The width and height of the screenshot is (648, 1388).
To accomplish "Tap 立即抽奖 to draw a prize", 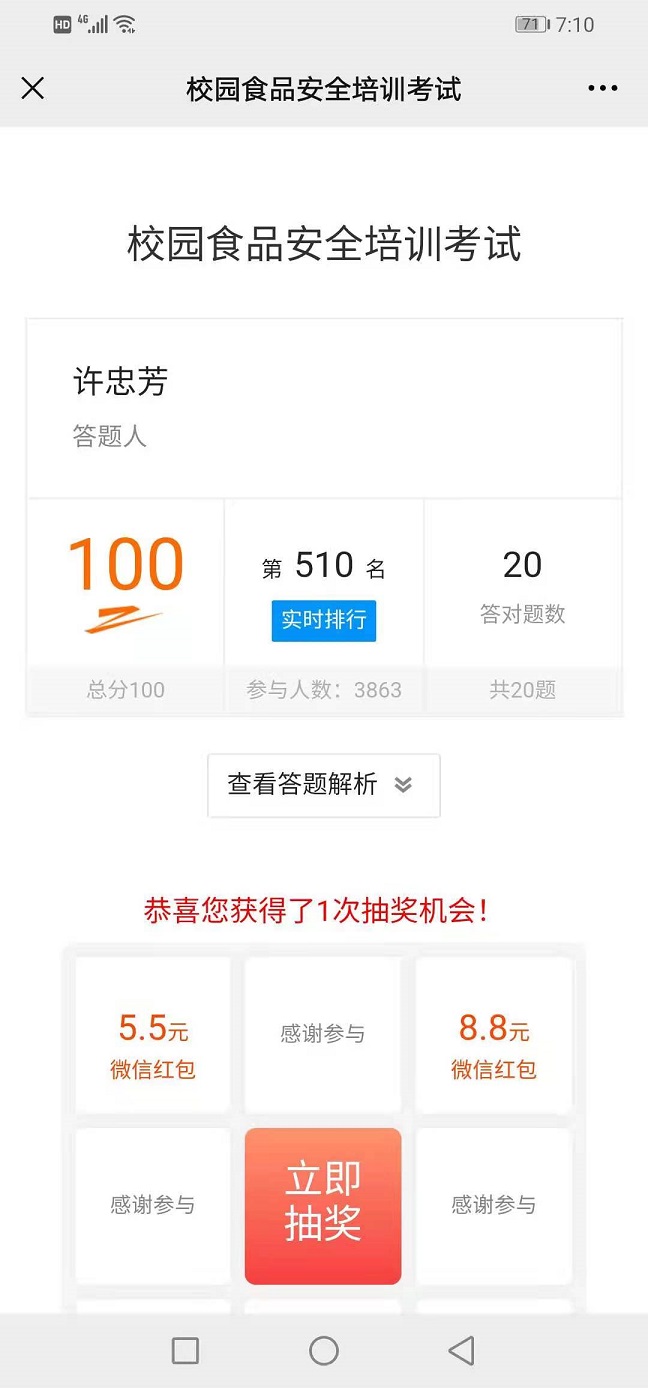I will tap(323, 1205).
